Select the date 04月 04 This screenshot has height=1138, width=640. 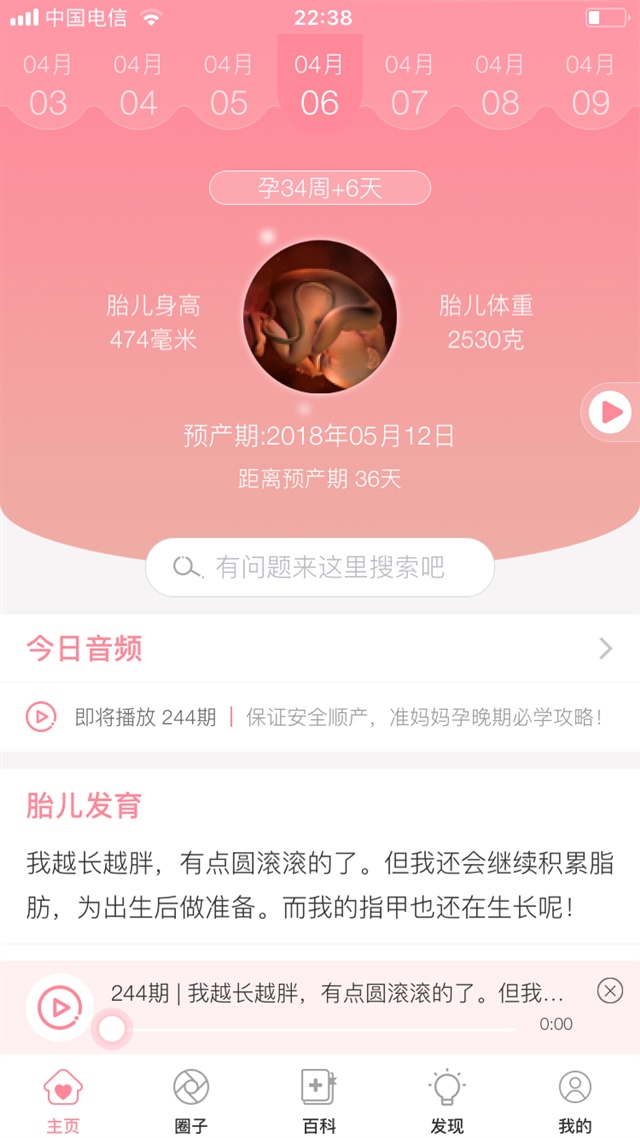point(138,85)
